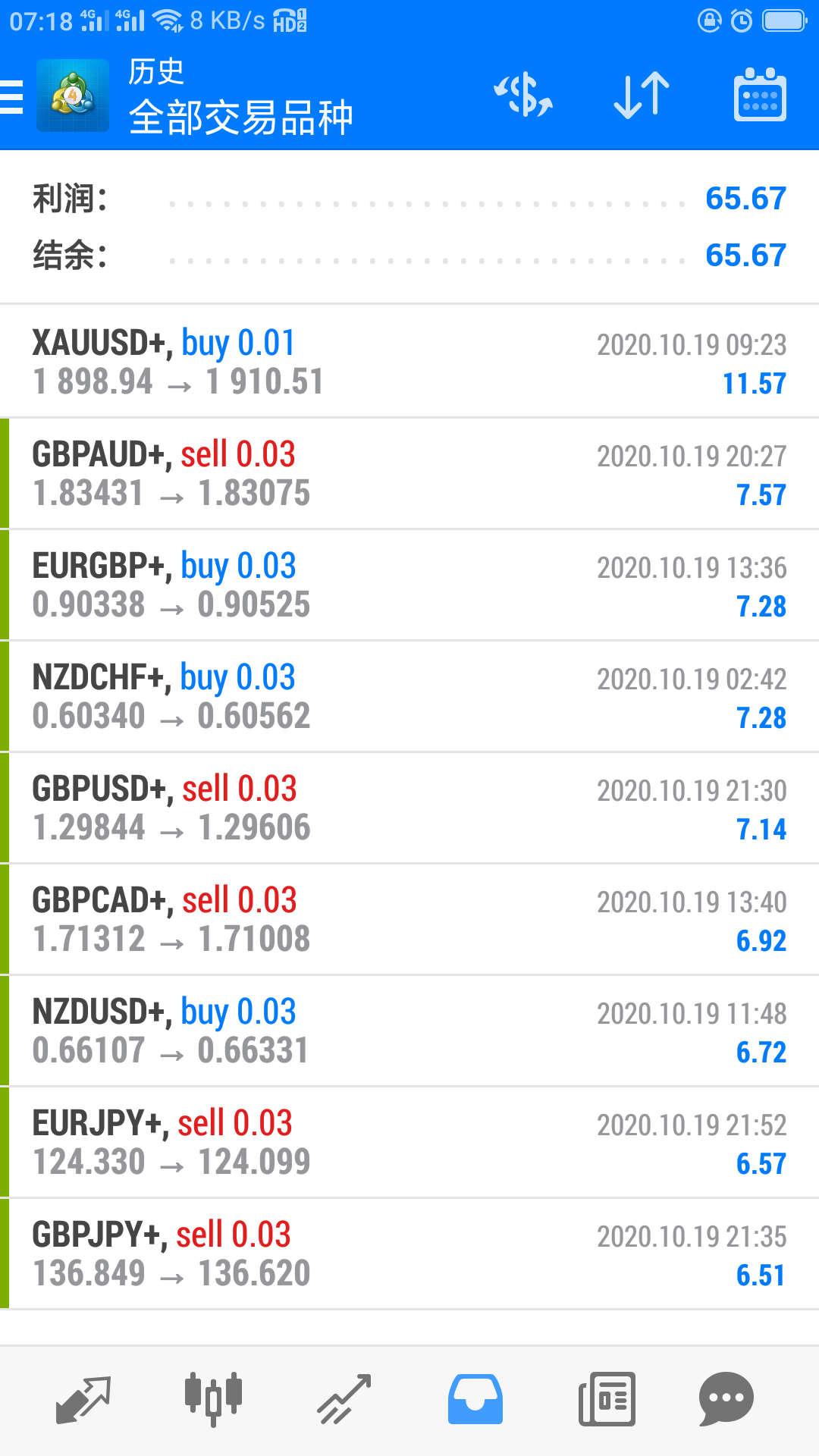Switch to the Quotes tab
Image resolution: width=819 pixels, height=1456 pixels.
(x=83, y=1399)
